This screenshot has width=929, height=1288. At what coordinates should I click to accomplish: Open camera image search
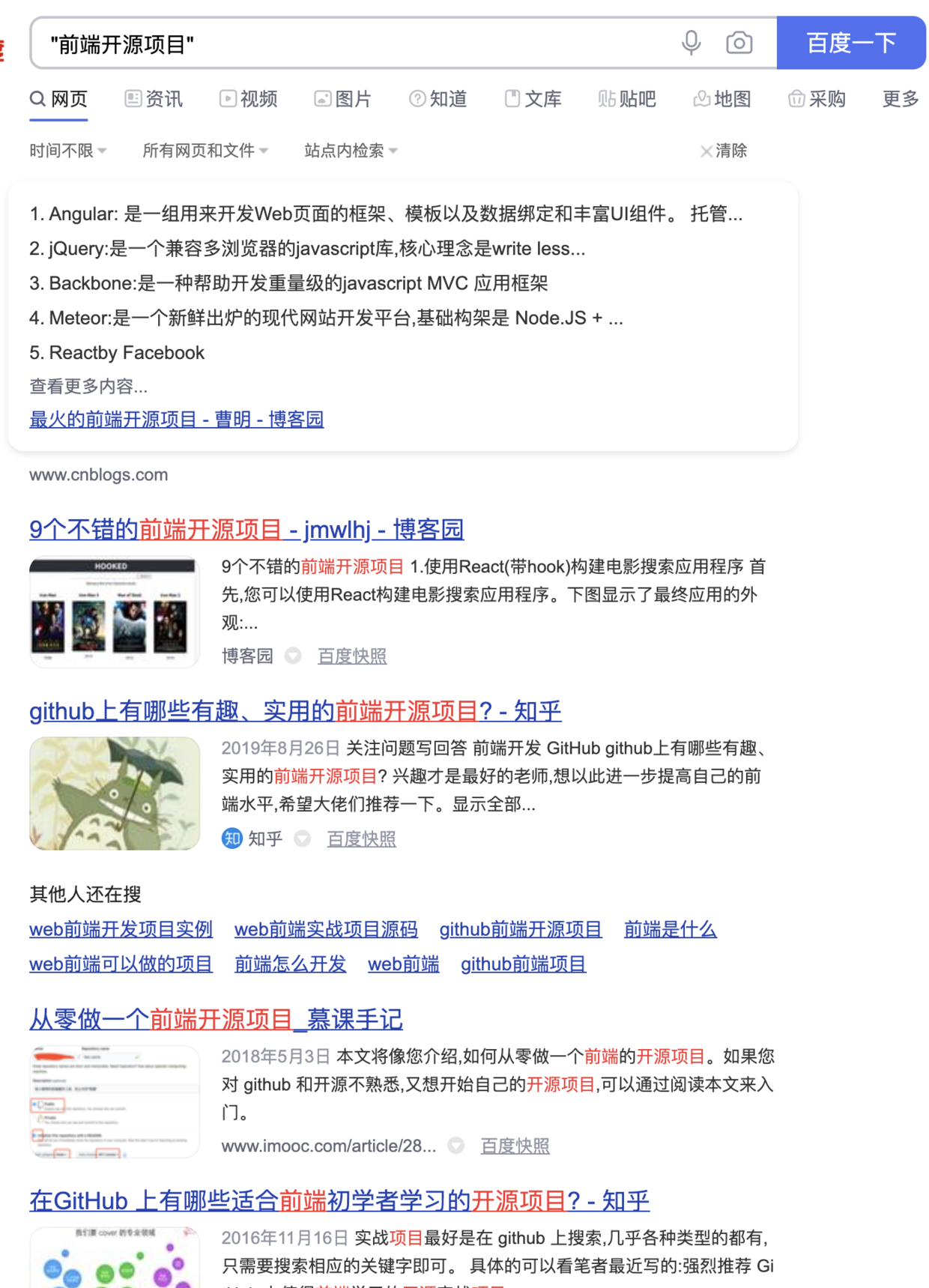739,43
